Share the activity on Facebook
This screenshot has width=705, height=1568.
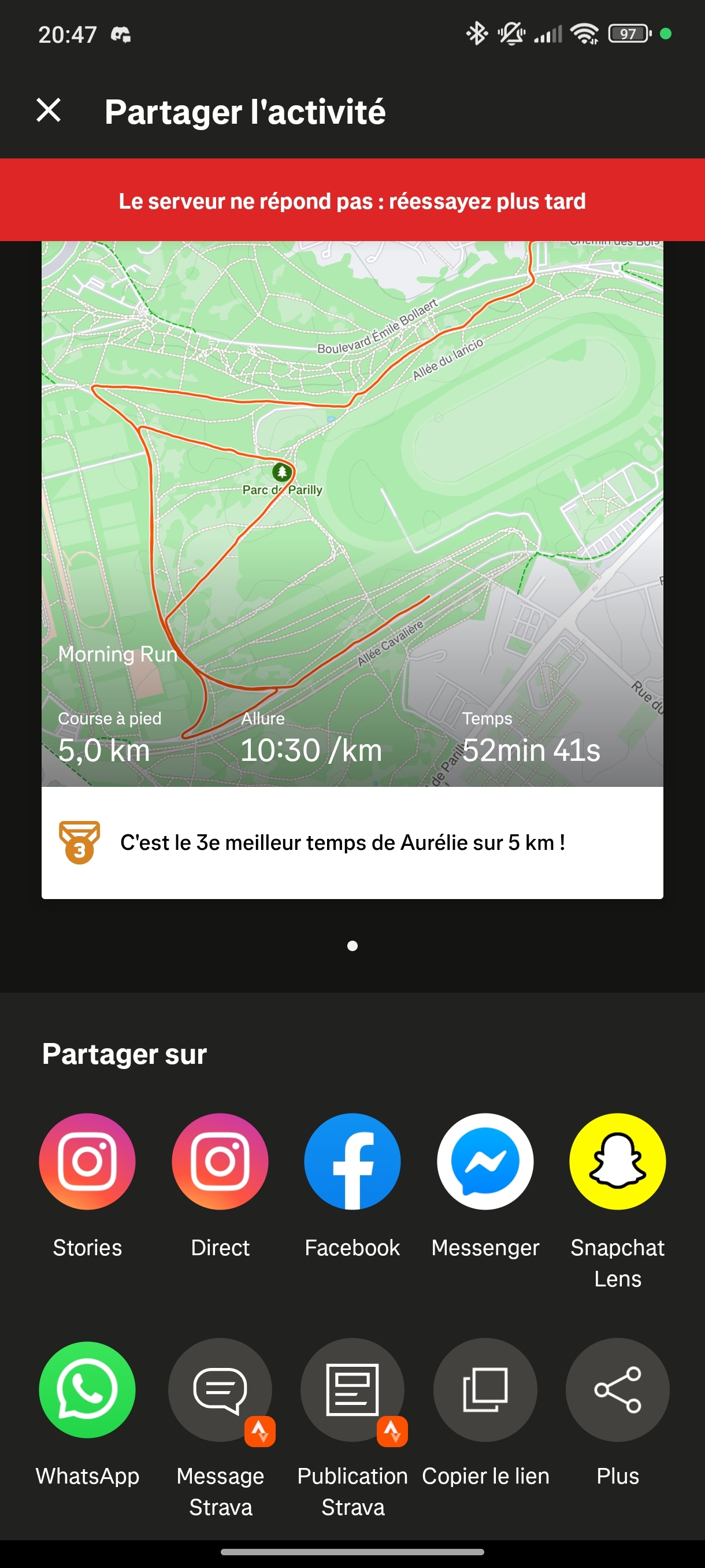click(x=352, y=1162)
